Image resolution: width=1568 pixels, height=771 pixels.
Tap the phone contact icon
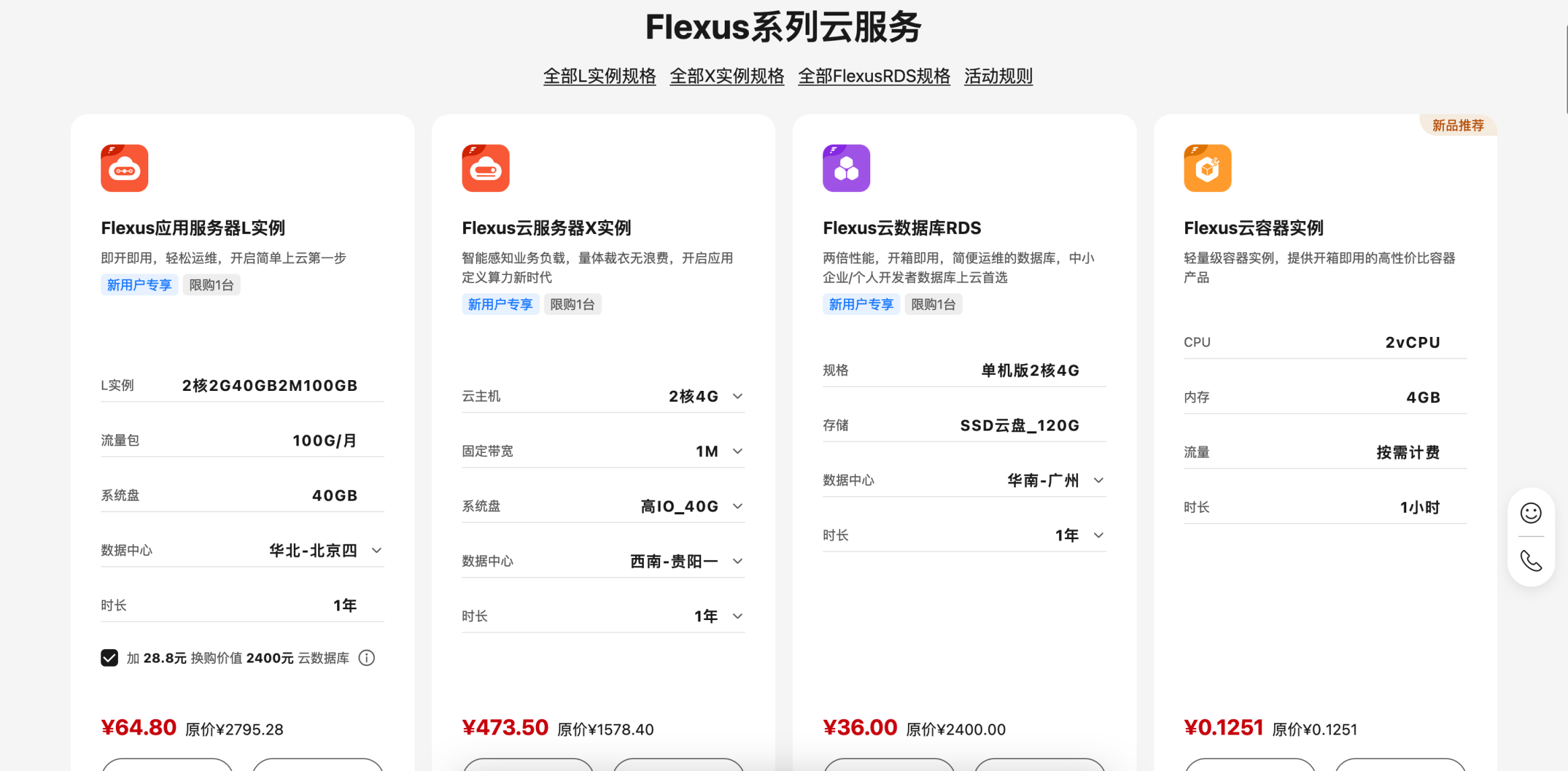pyautogui.click(x=1531, y=561)
